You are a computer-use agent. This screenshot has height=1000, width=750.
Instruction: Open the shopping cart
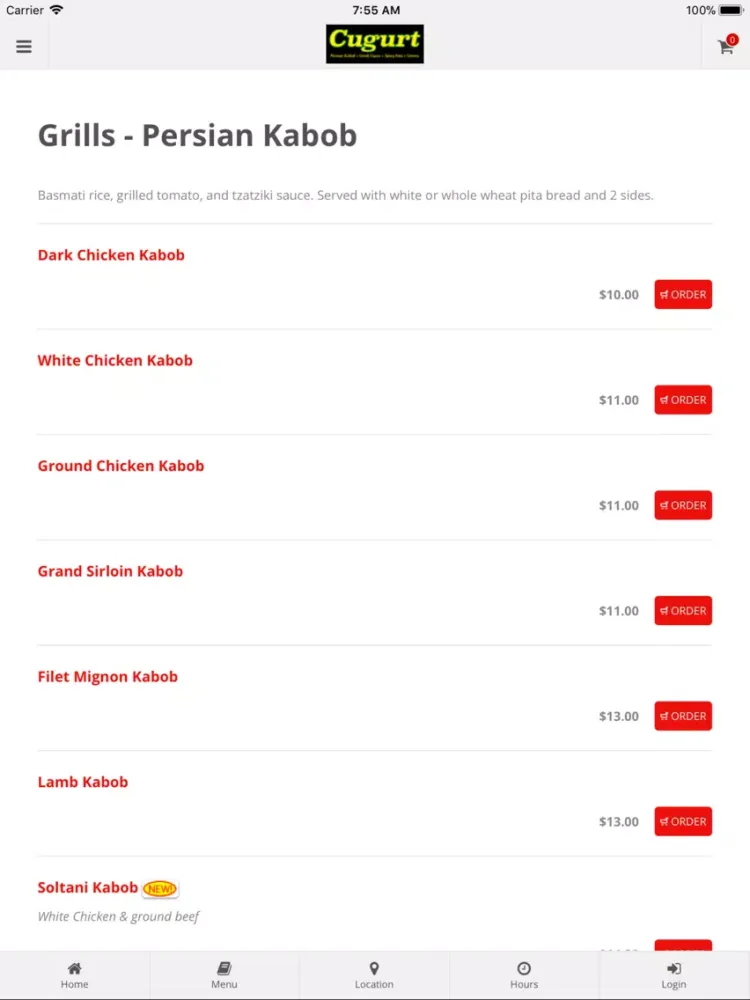pos(726,47)
